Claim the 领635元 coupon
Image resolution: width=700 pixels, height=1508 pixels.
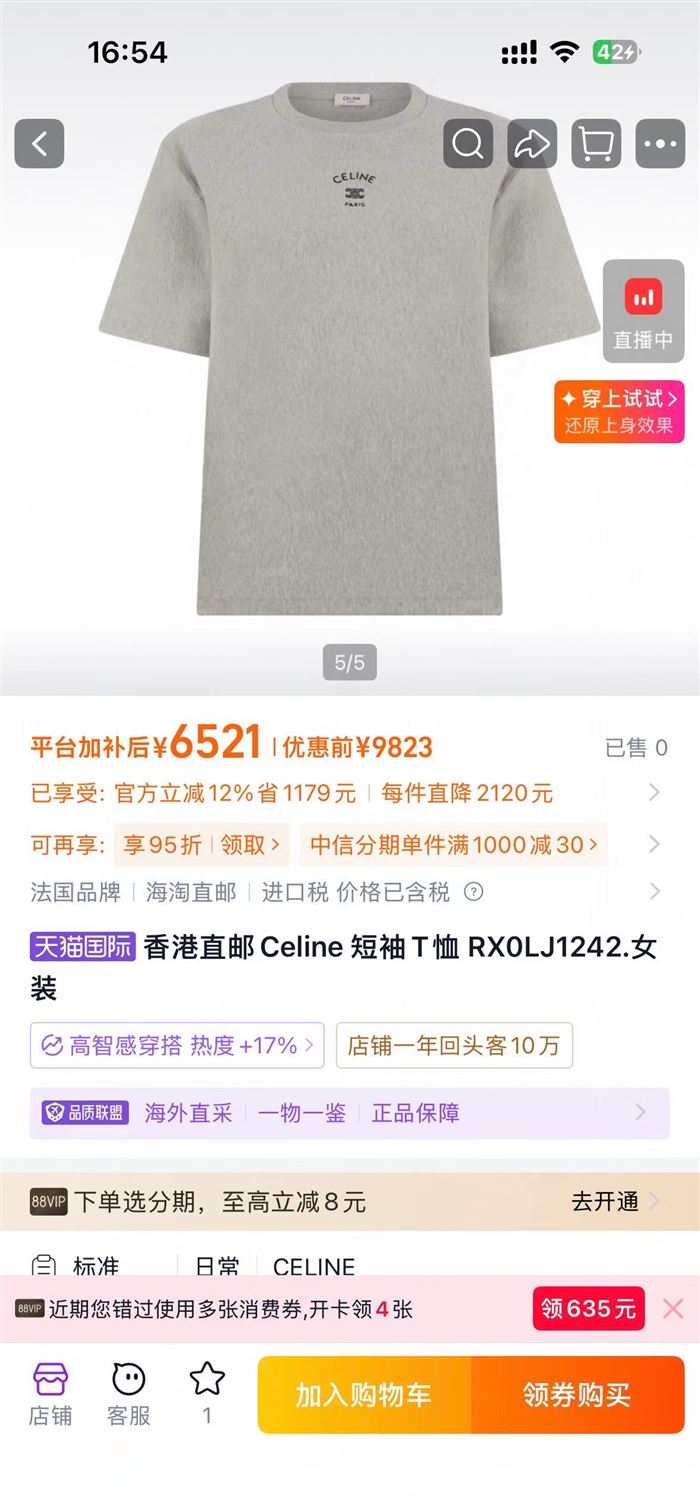click(x=589, y=1309)
